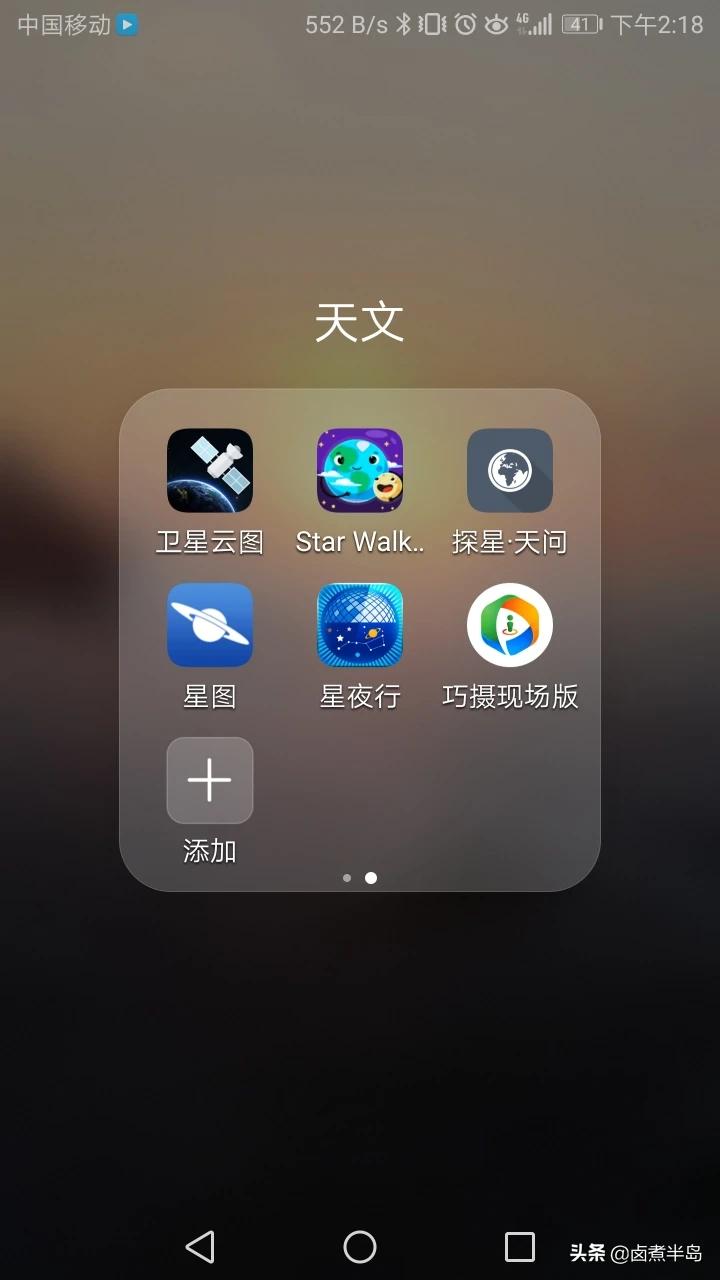Open the 探星·天问 app
Viewport: 720px width, 1280px height.
click(x=510, y=471)
